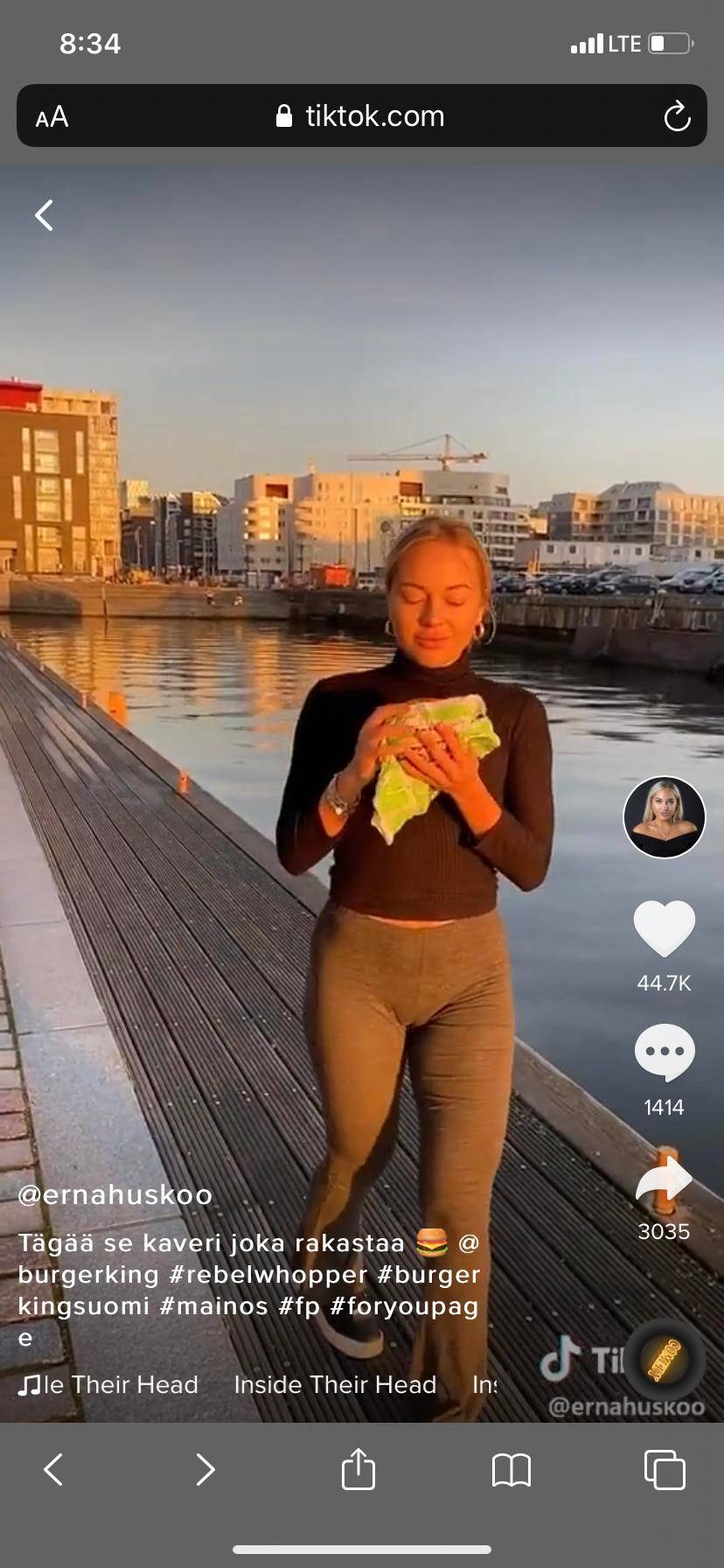The height and width of the screenshot is (1568, 724).
Task: Tap the back arrow over the video
Action: pyautogui.click(x=44, y=214)
